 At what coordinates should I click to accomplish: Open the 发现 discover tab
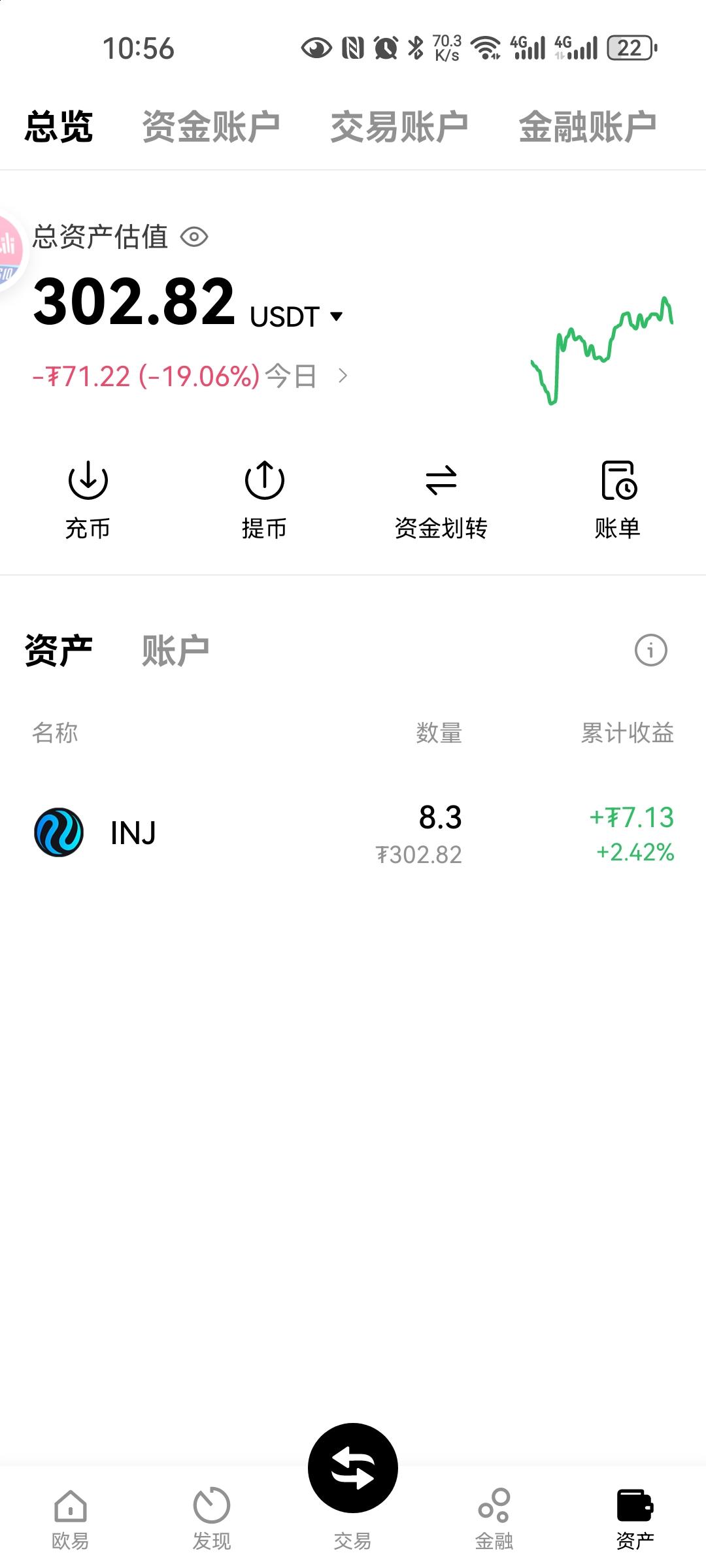(212, 1519)
